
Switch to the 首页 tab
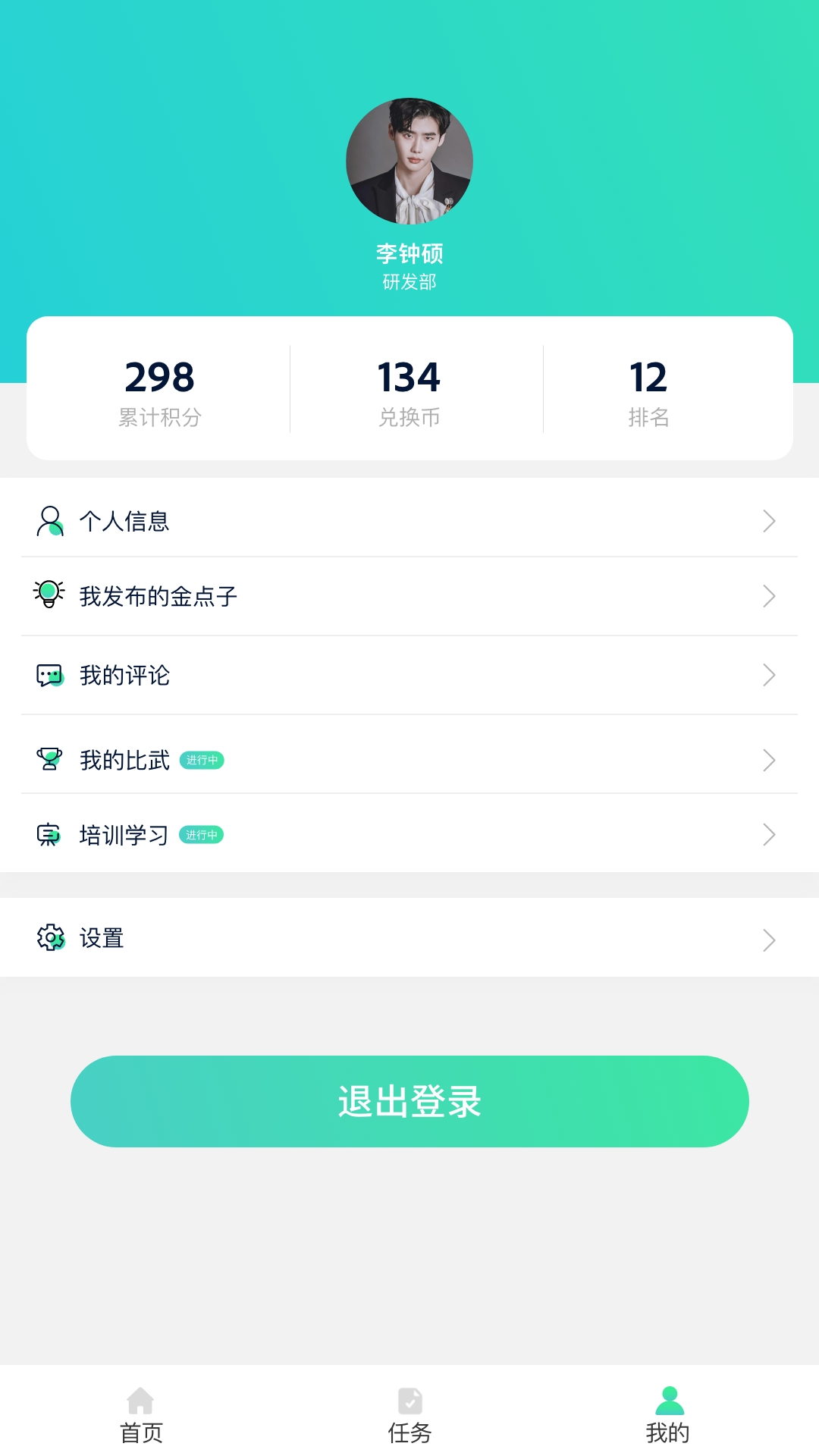coord(141,1415)
